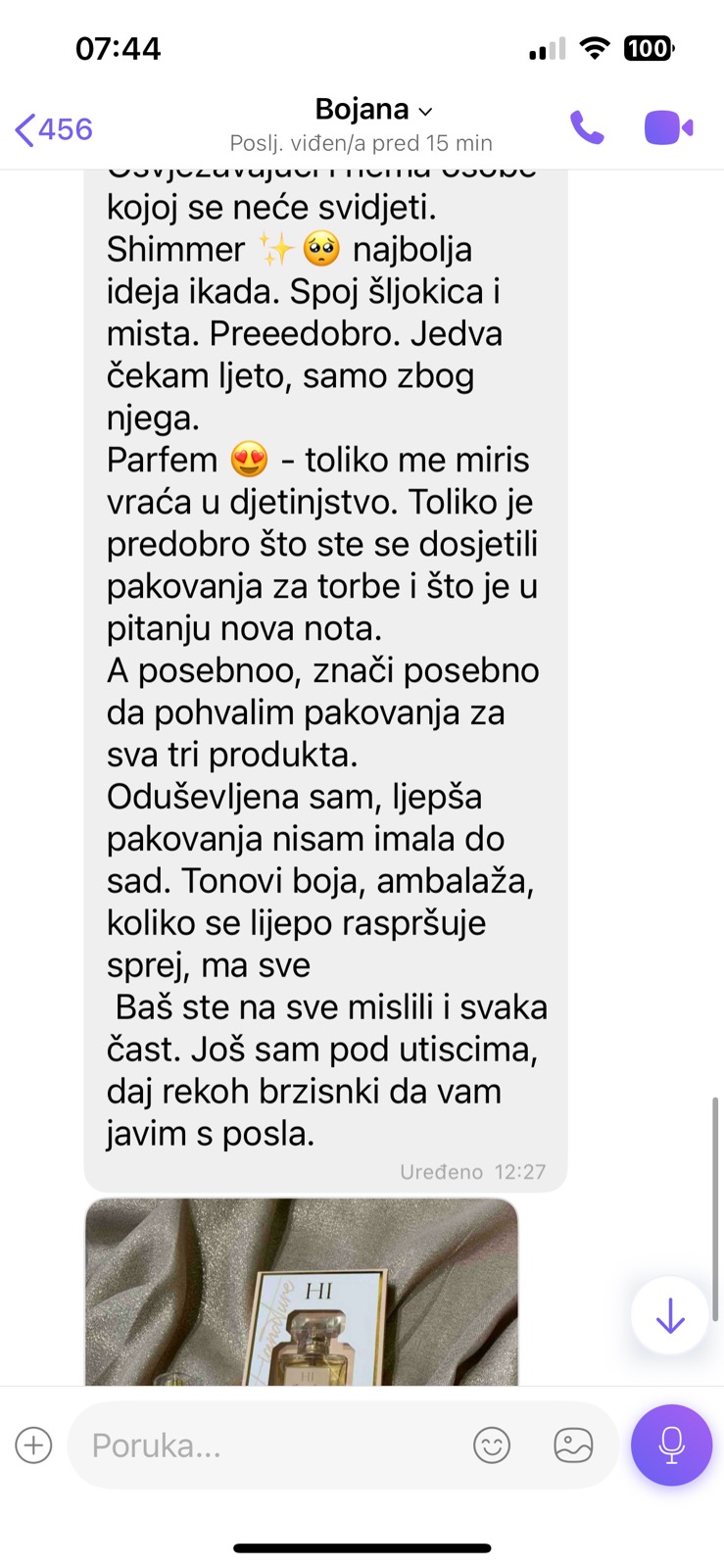The height and width of the screenshot is (1568, 724).
Task: Start a voice call with Bojana
Action: [x=587, y=128]
